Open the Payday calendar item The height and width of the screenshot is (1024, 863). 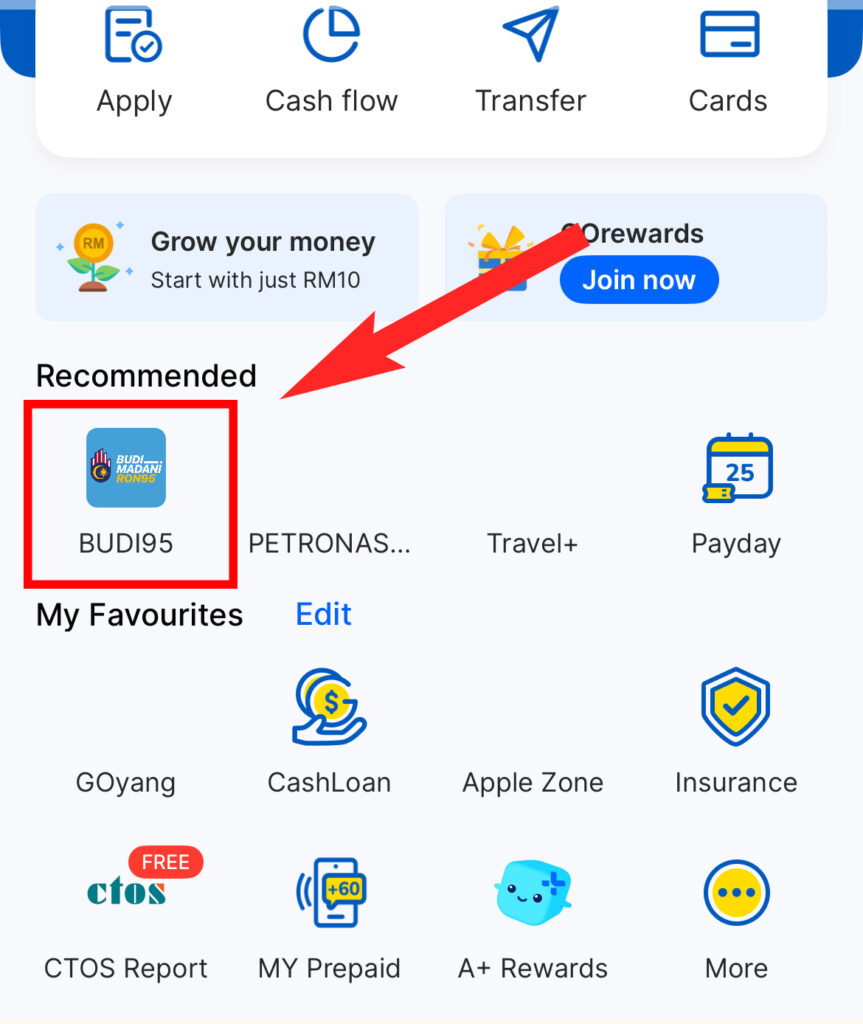click(737, 492)
